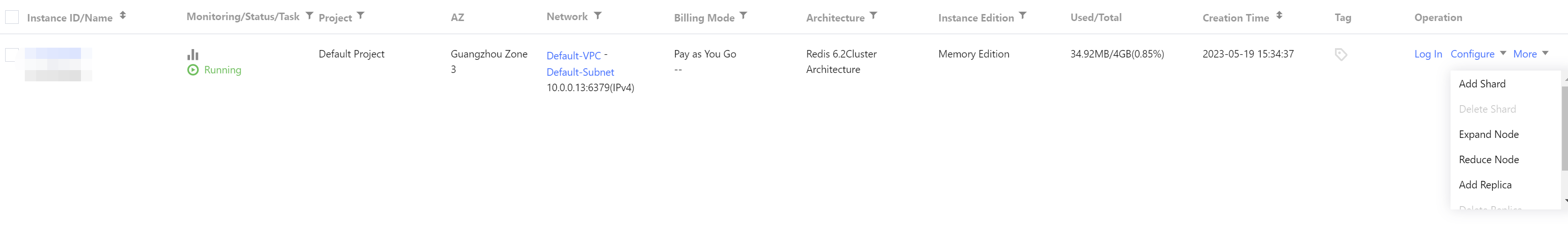Viewport: 1568px width, 237px height.
Task: Filter by Billing Mode
Action: coord(743,16)
